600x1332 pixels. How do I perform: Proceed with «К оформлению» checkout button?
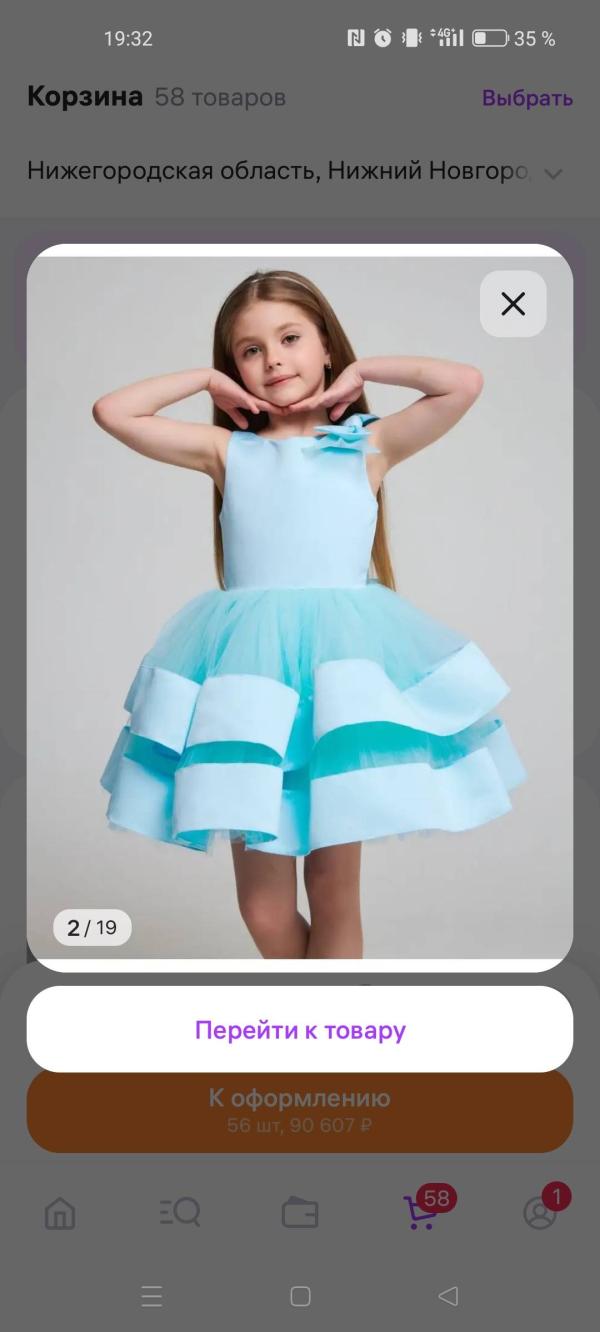point(300,1110)
